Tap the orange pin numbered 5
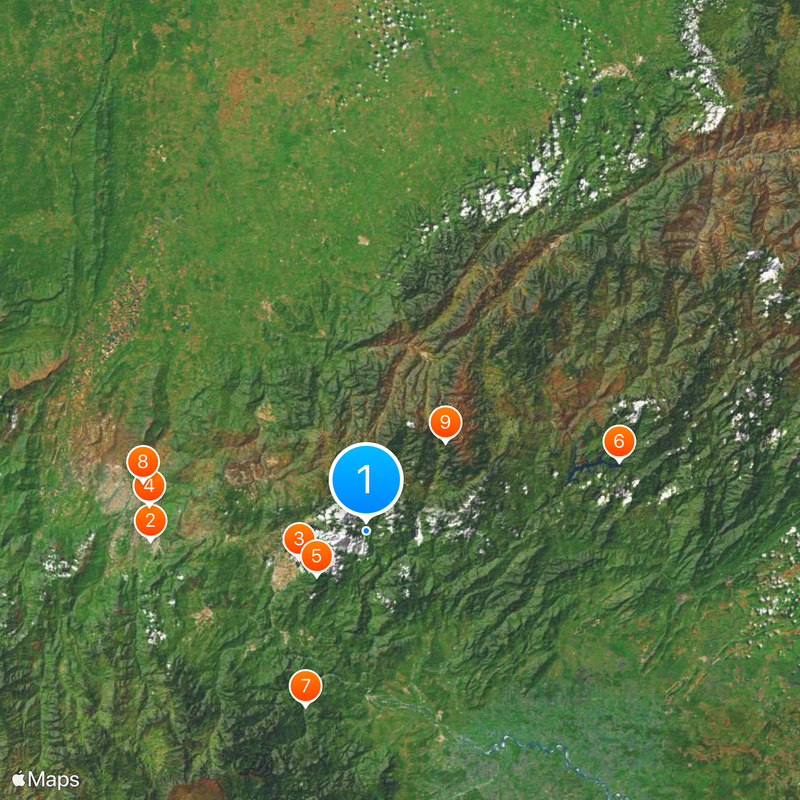The image size is (800, 800). coord(317,556)
